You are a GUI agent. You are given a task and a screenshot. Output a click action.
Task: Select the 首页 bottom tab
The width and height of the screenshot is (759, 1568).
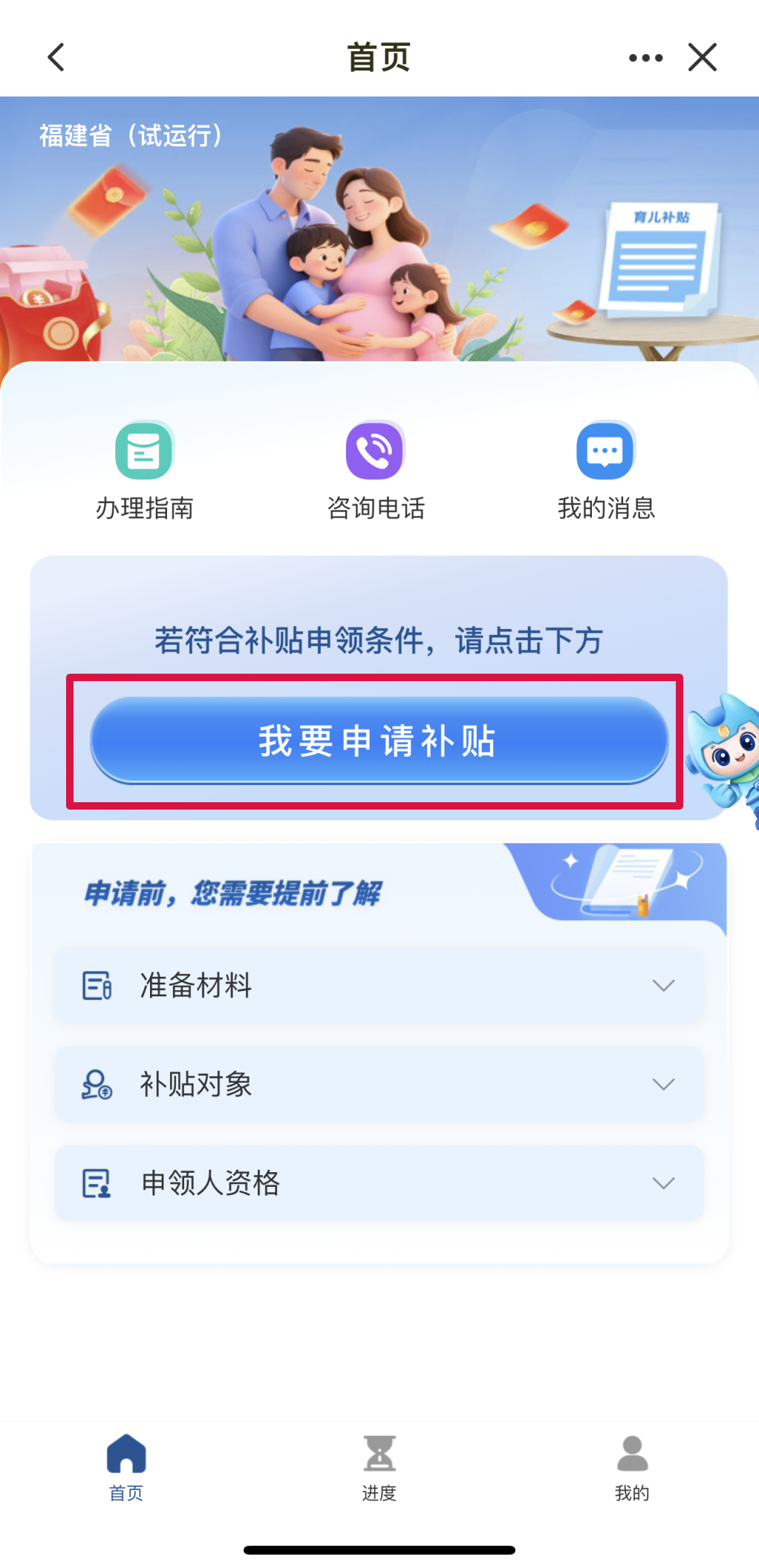point(126,1468)
